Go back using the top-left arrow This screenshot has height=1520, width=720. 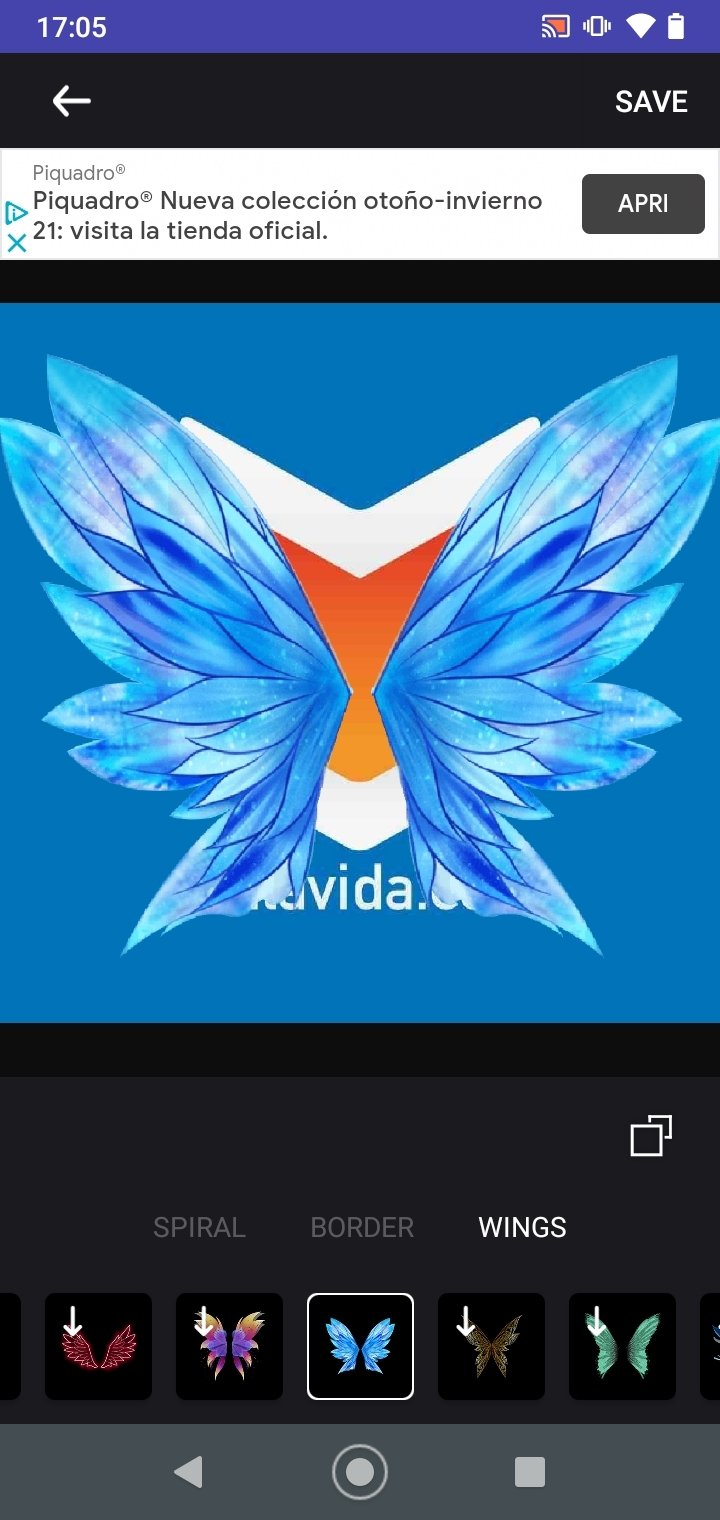point(71,101)
